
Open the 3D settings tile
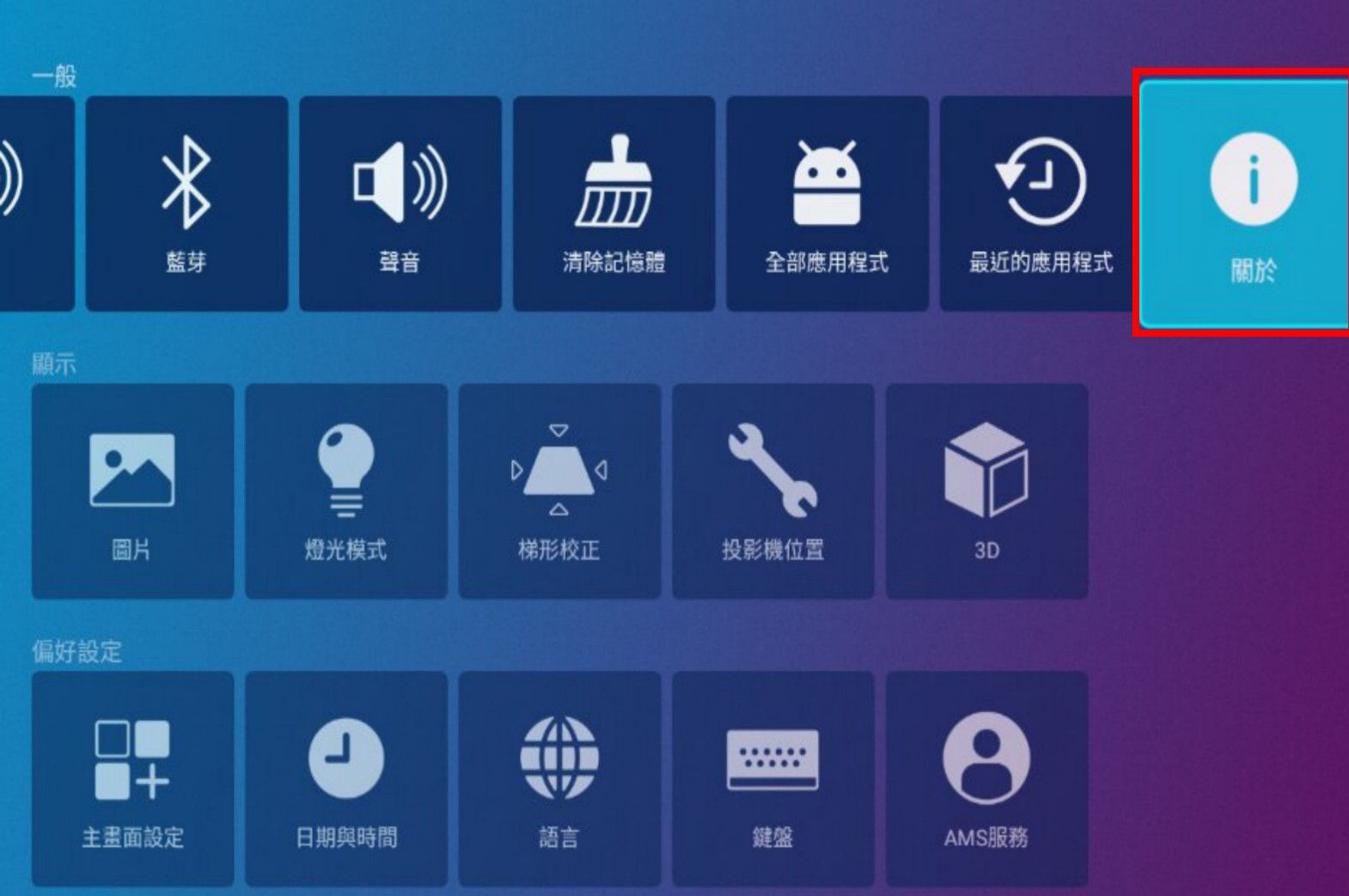[x=986, y=491]
